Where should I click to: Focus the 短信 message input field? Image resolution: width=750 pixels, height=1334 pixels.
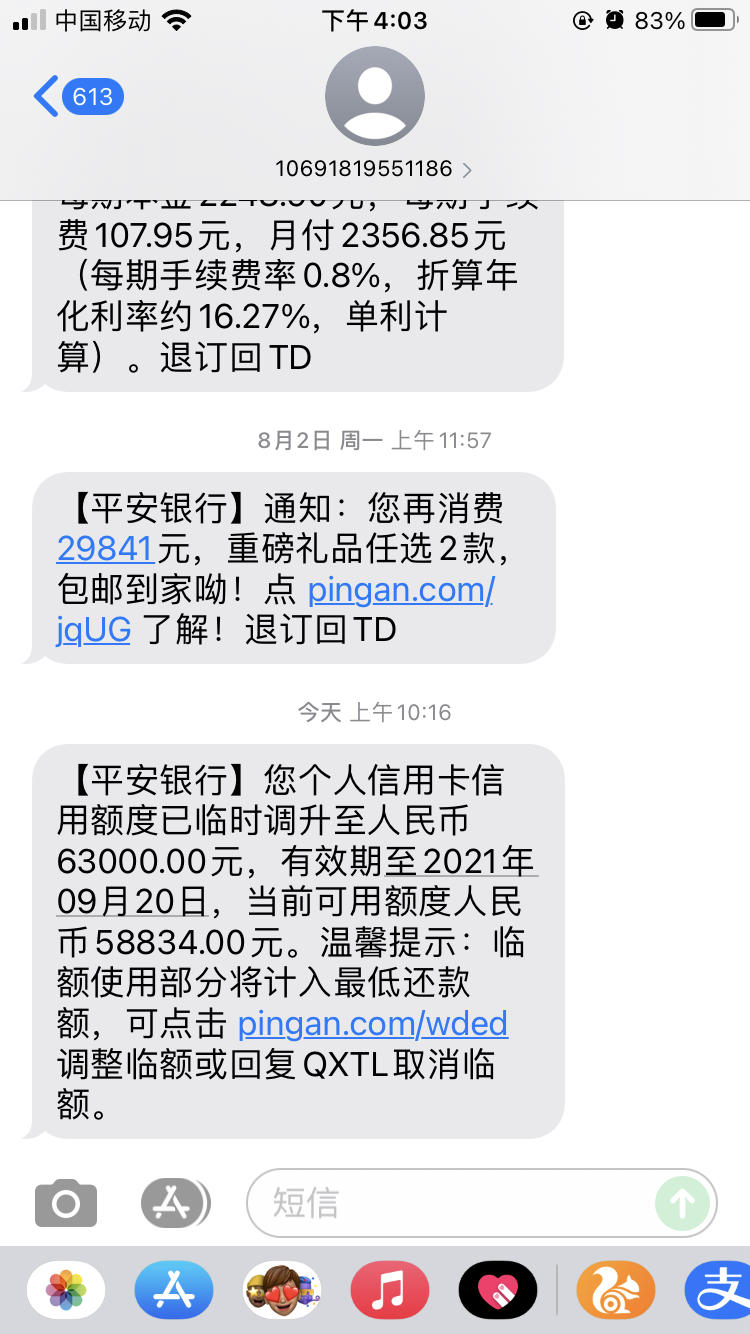tap(450, 1203)
